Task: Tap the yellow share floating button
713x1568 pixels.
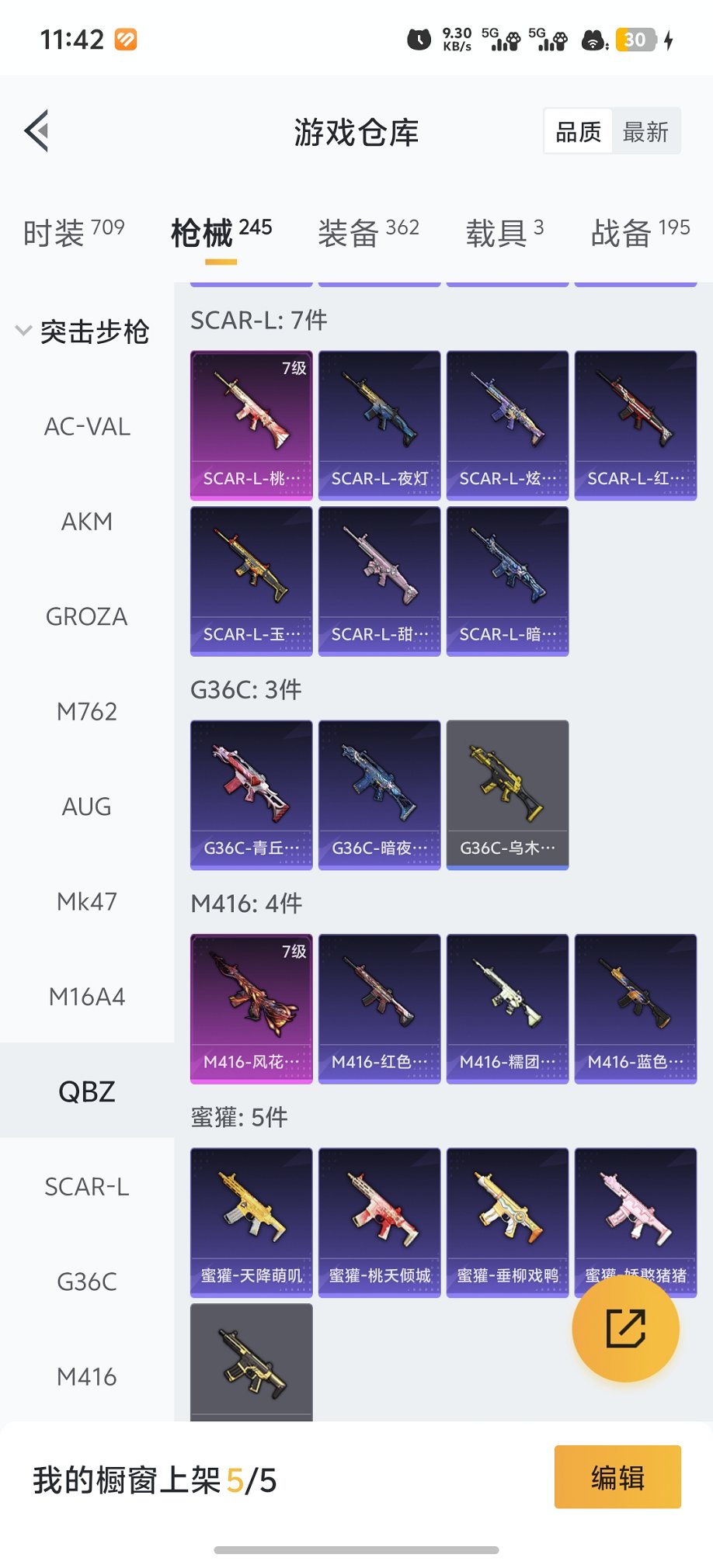Action: pyautogui.click(x=625, y=1328)
